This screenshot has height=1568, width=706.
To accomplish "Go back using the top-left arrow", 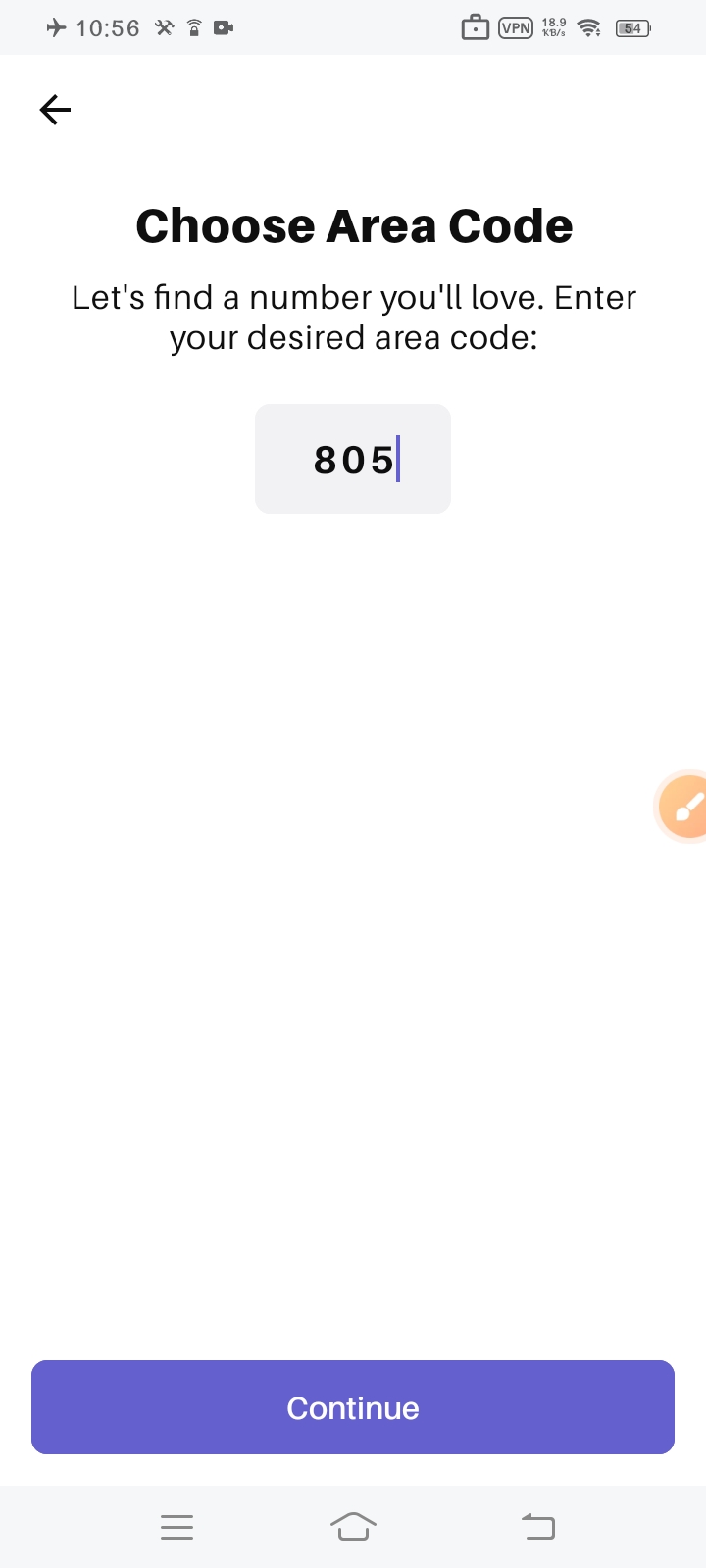I will pyautogui.click(x=55, y=110).
